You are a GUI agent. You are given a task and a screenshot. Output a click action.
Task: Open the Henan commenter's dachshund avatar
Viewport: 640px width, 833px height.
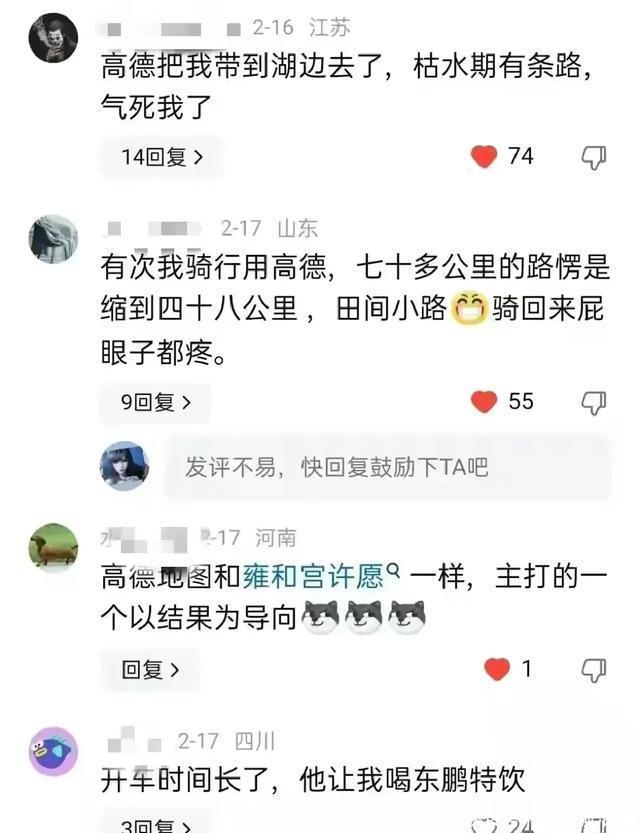coord(53,547)
